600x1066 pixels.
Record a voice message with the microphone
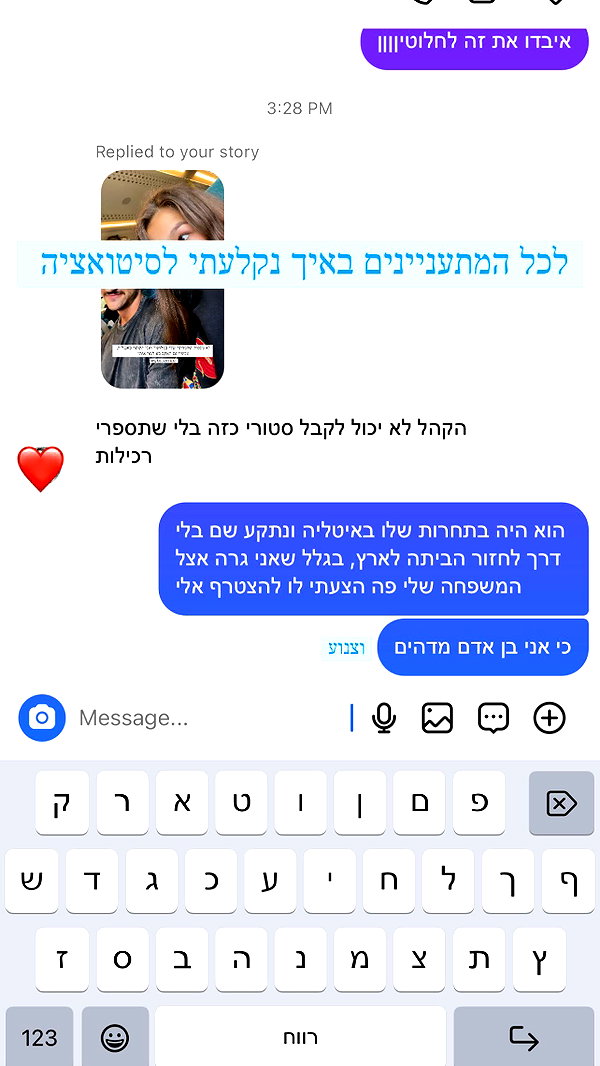pos(384,718)
